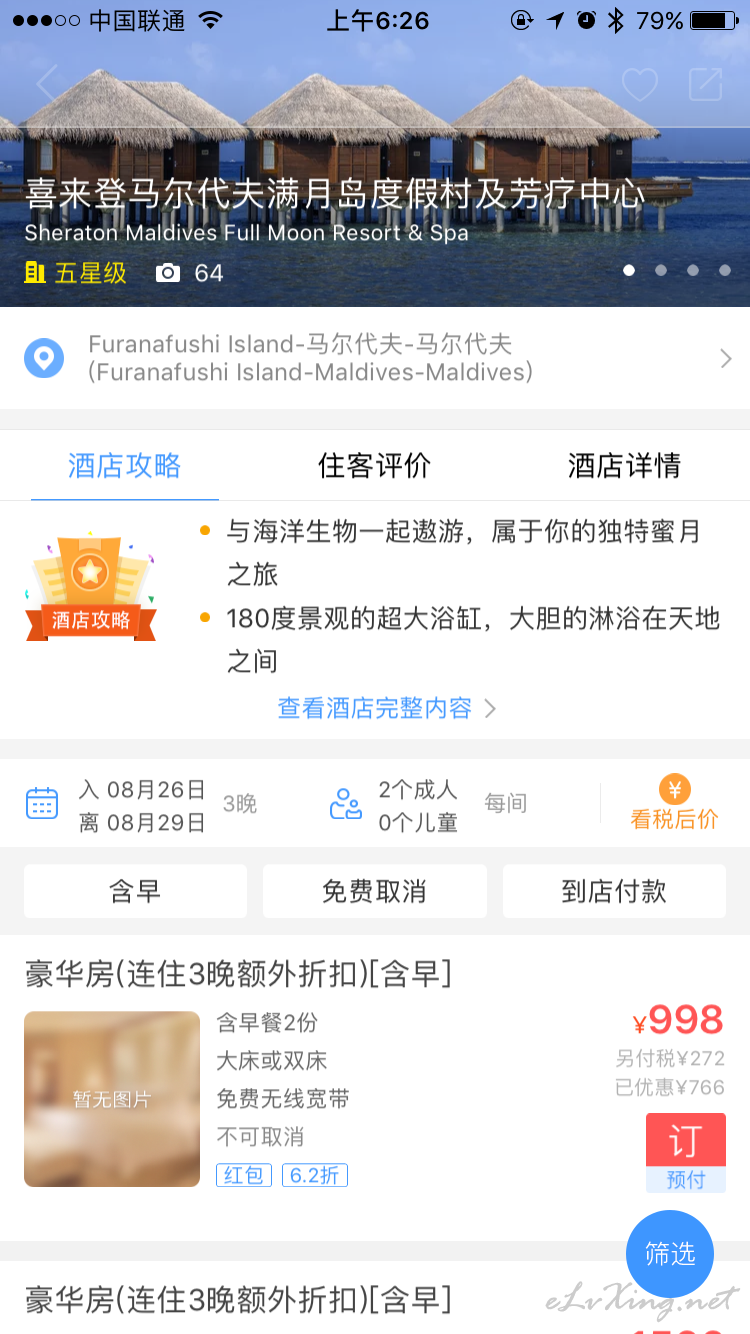Open the ¥998 豪华房 room photo
Image resolution: width=750 pixels, height=1334 pixels.
click(112, 1099)
